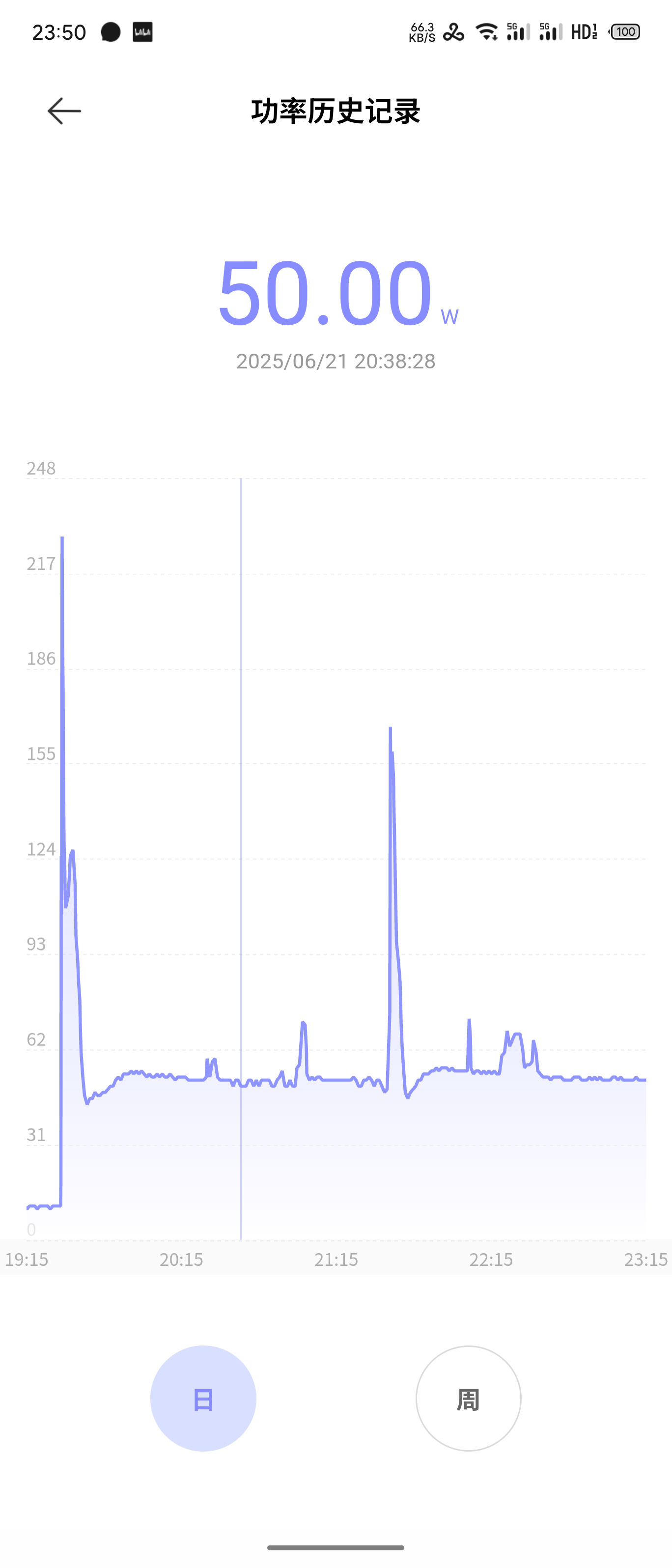Tap the power chart's tallest spike

click(x=62, y=539)
